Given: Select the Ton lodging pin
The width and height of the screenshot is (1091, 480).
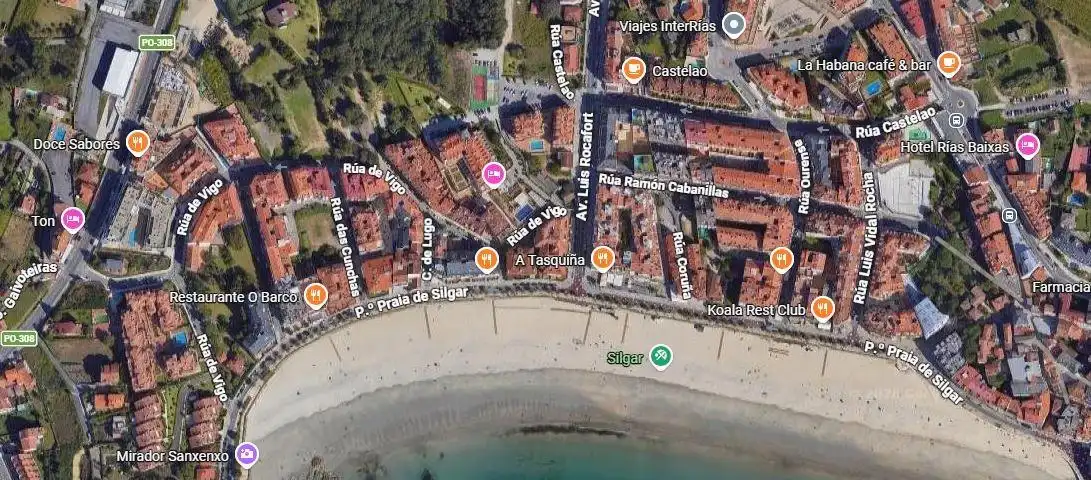Looking at the screenshot, I should point(73,220).
